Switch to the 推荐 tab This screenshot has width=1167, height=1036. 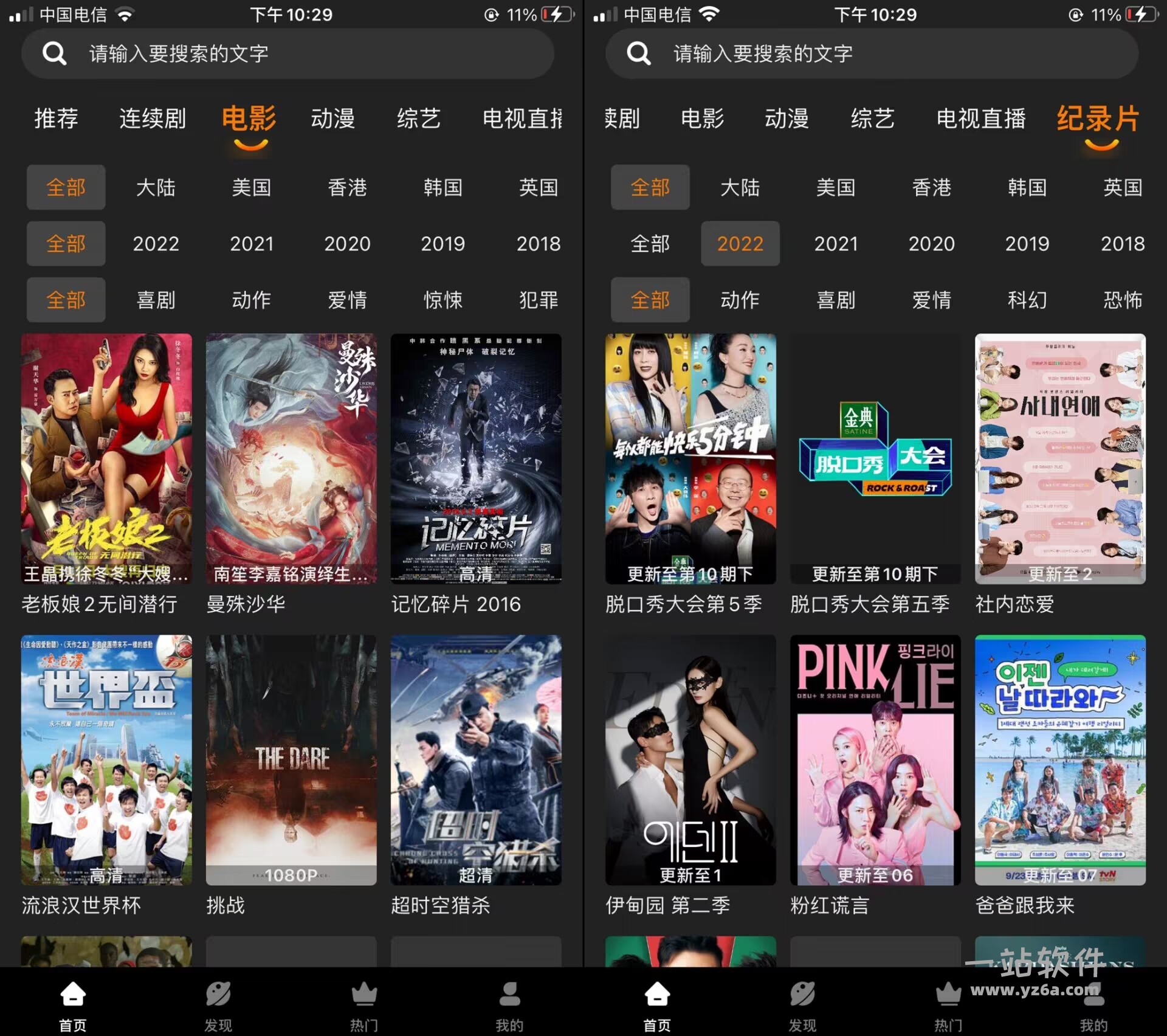click(56, 118)
